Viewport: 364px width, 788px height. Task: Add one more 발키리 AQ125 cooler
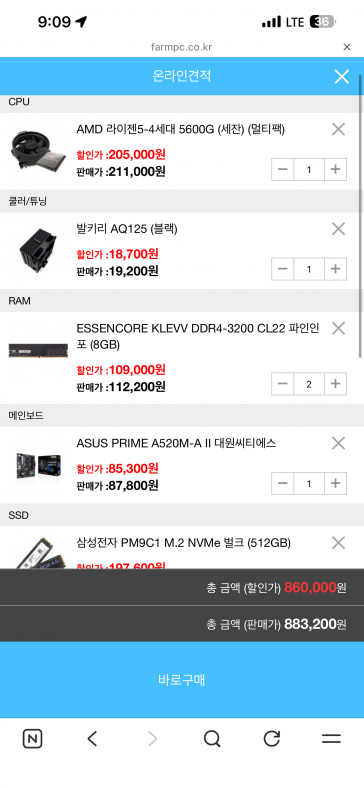(335, 269)
